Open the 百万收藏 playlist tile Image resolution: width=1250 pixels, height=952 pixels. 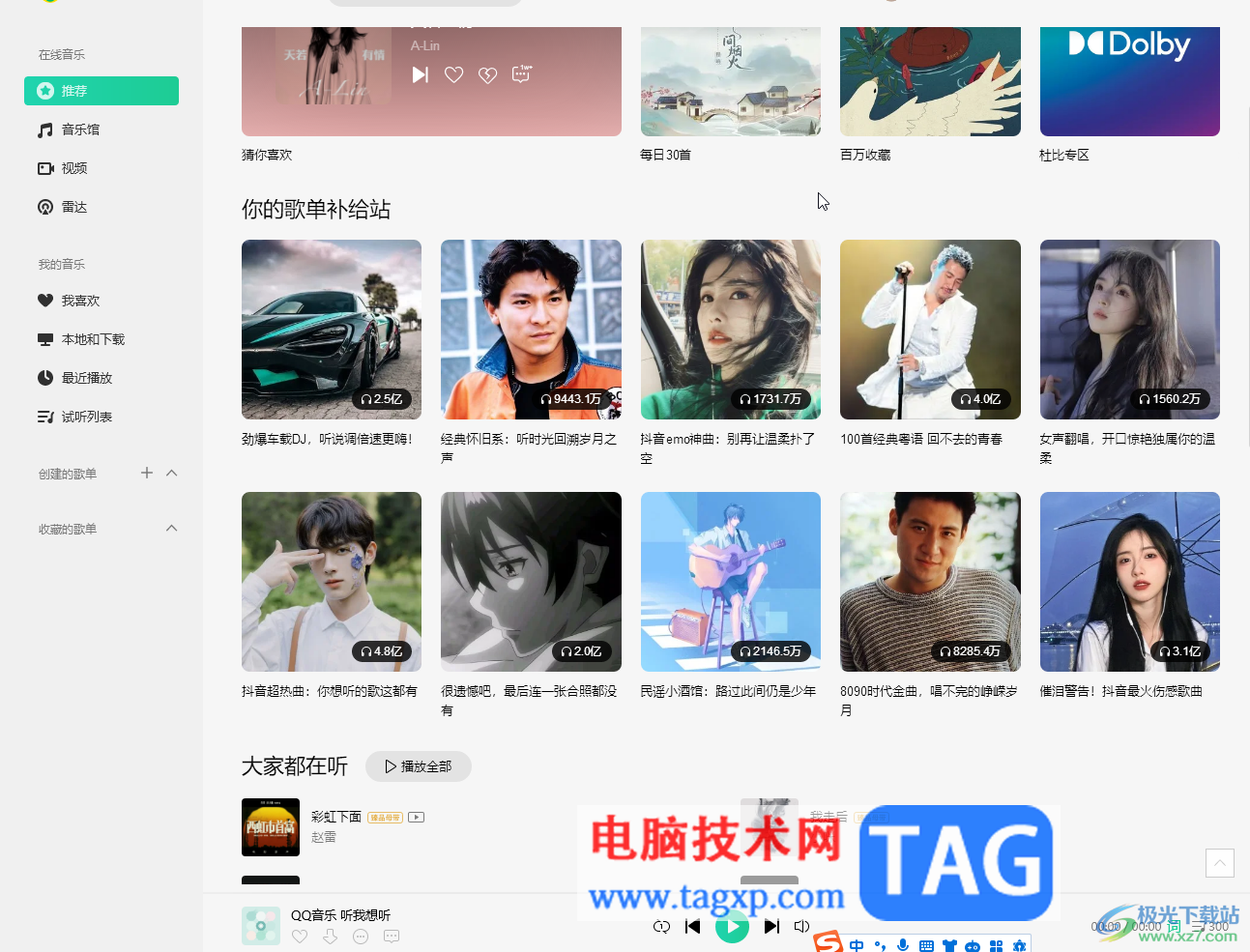coord(930,82)
